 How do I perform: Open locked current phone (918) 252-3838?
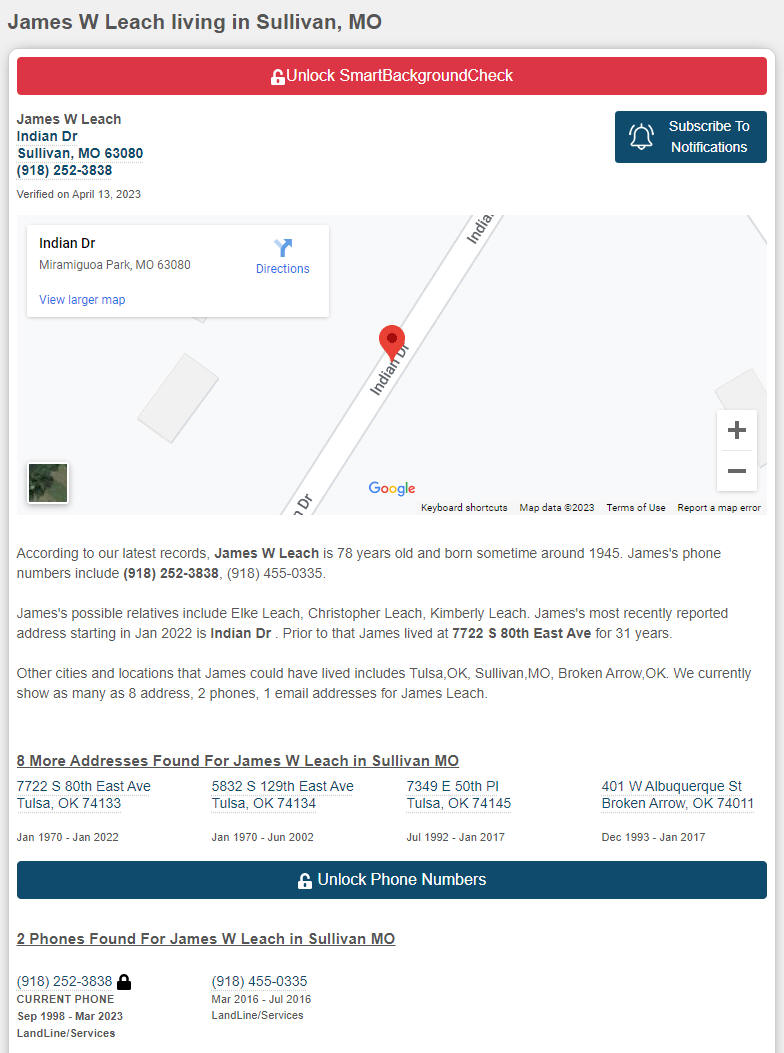point(65,981)
